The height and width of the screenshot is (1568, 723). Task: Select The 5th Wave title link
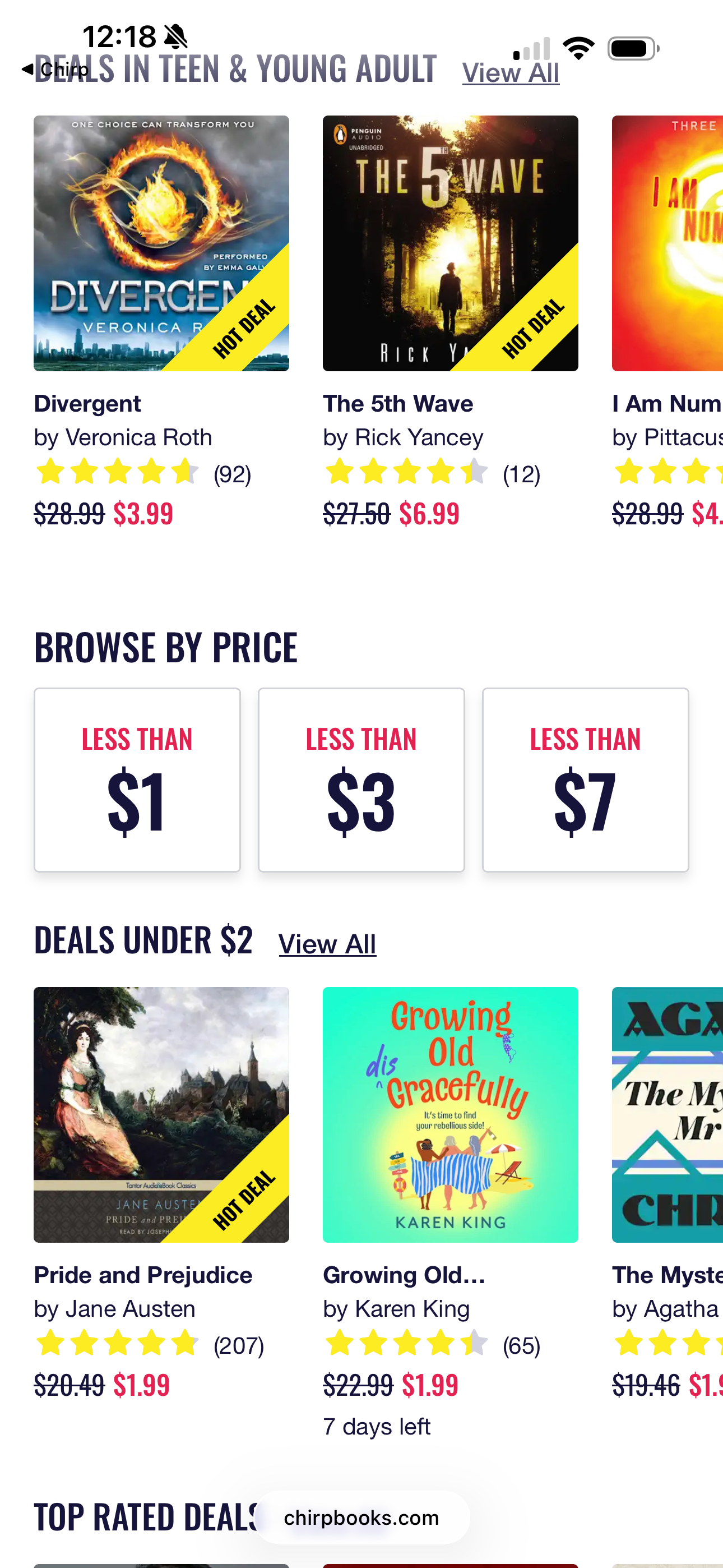click(x=398, y=404)
